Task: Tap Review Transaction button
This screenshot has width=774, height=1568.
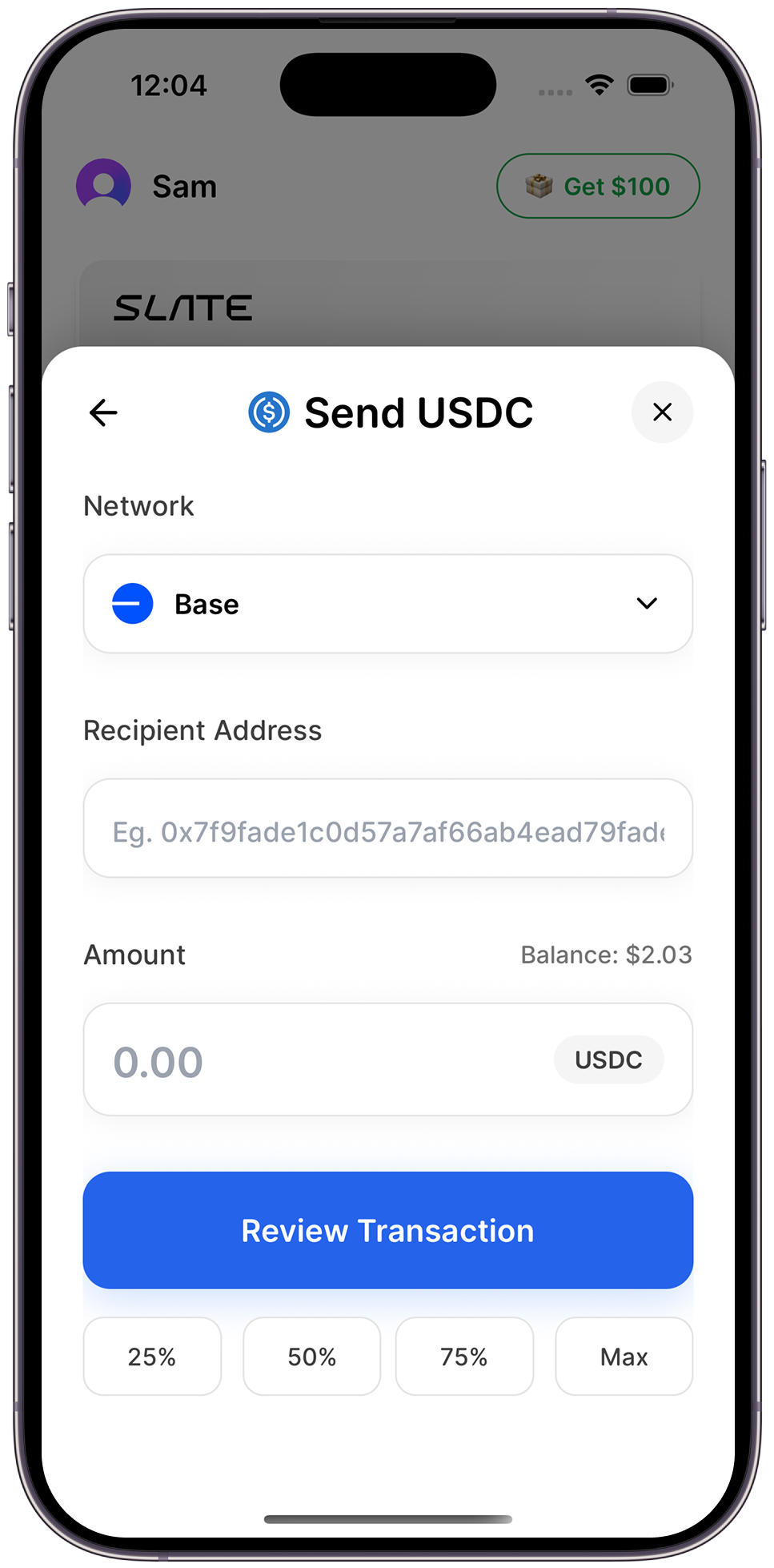Action: [x=387, y=1230]
